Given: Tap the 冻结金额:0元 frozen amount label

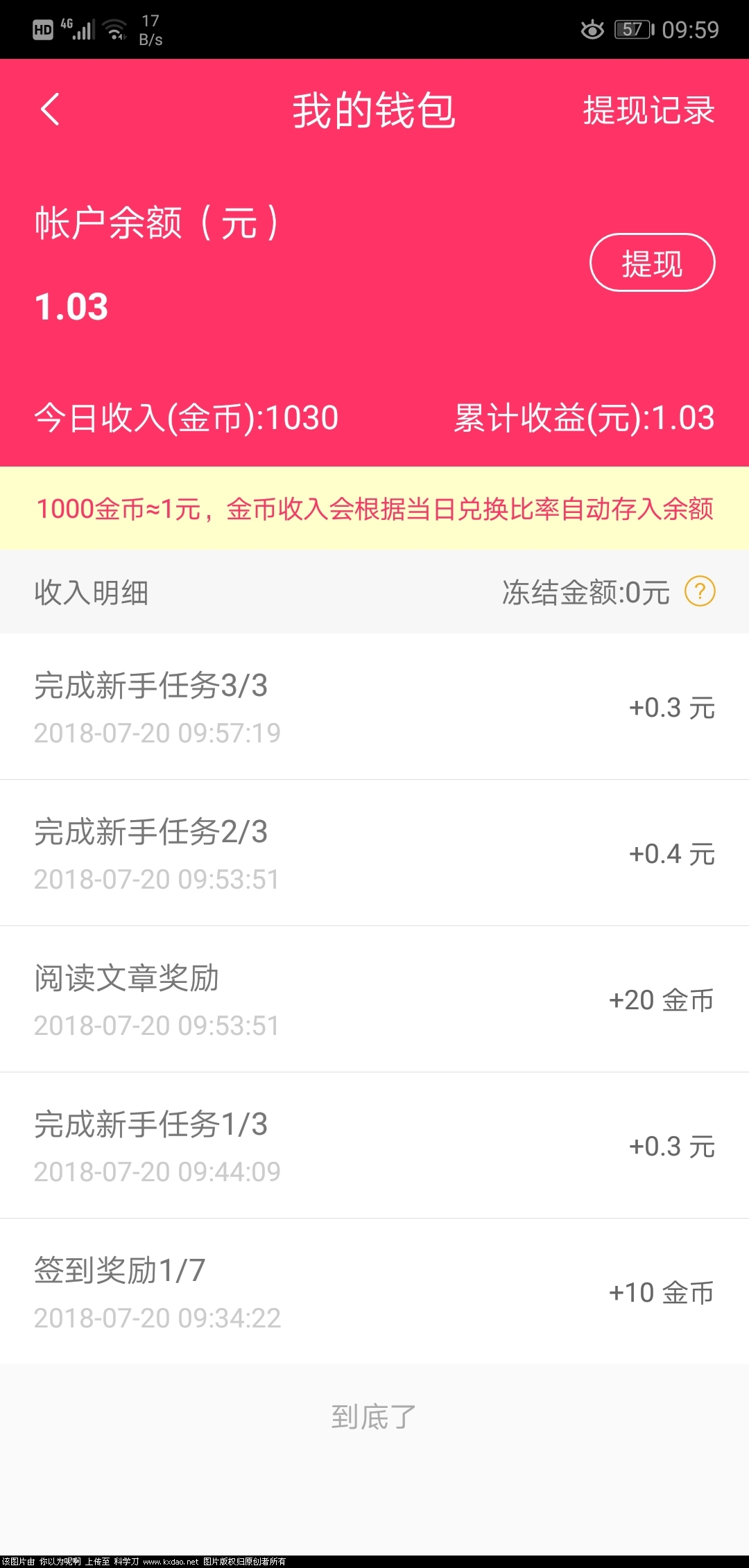Looking at the screenshot, I should pyautogui.click(x=585, y=593).
